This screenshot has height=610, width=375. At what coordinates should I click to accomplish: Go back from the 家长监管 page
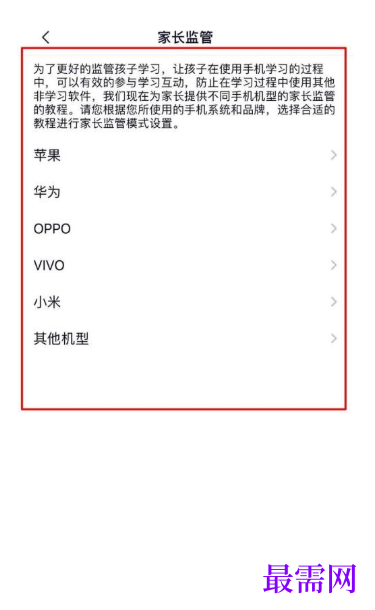click(46, 37)
